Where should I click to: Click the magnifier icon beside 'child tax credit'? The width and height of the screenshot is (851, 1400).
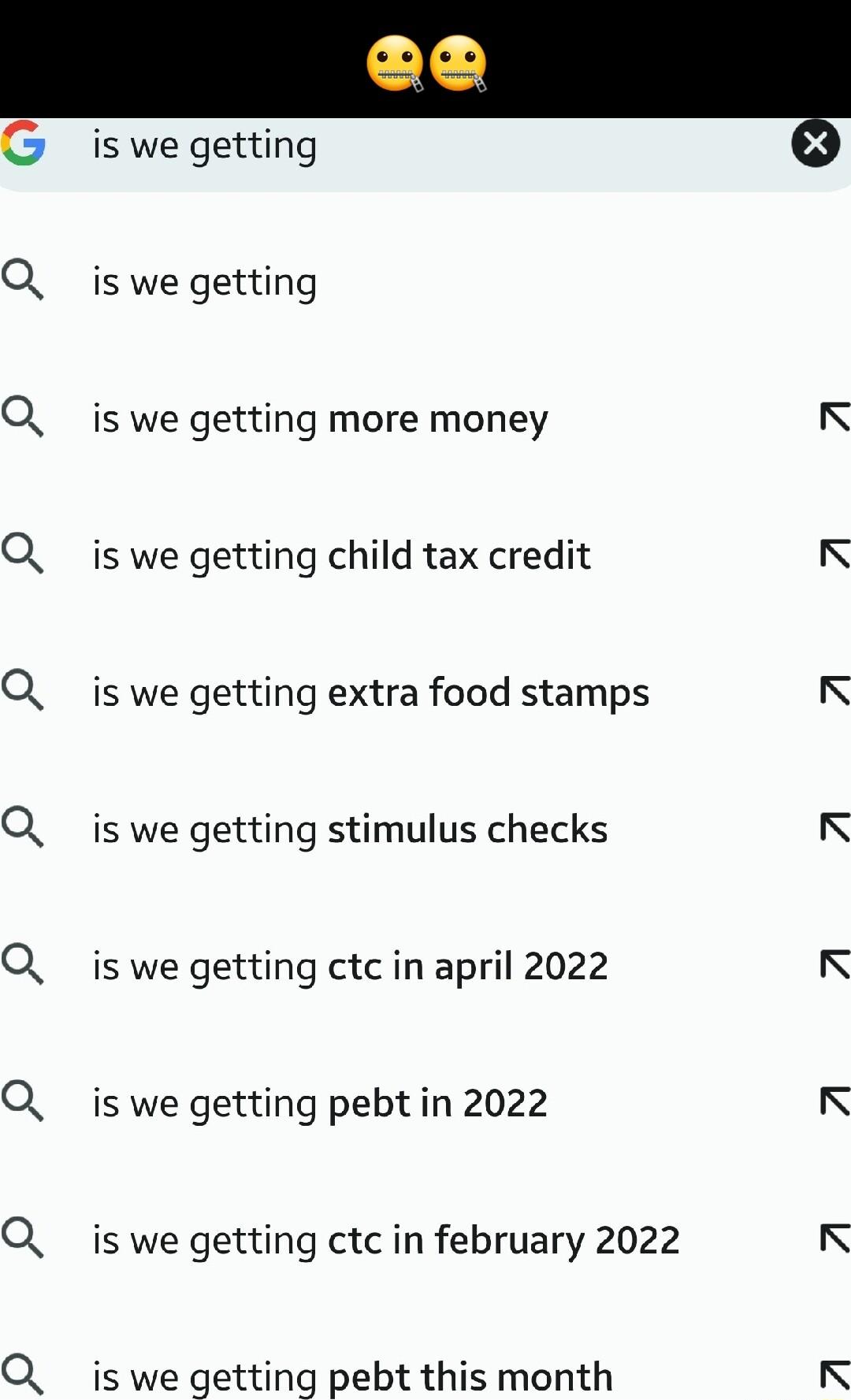(x=24, y=554)
